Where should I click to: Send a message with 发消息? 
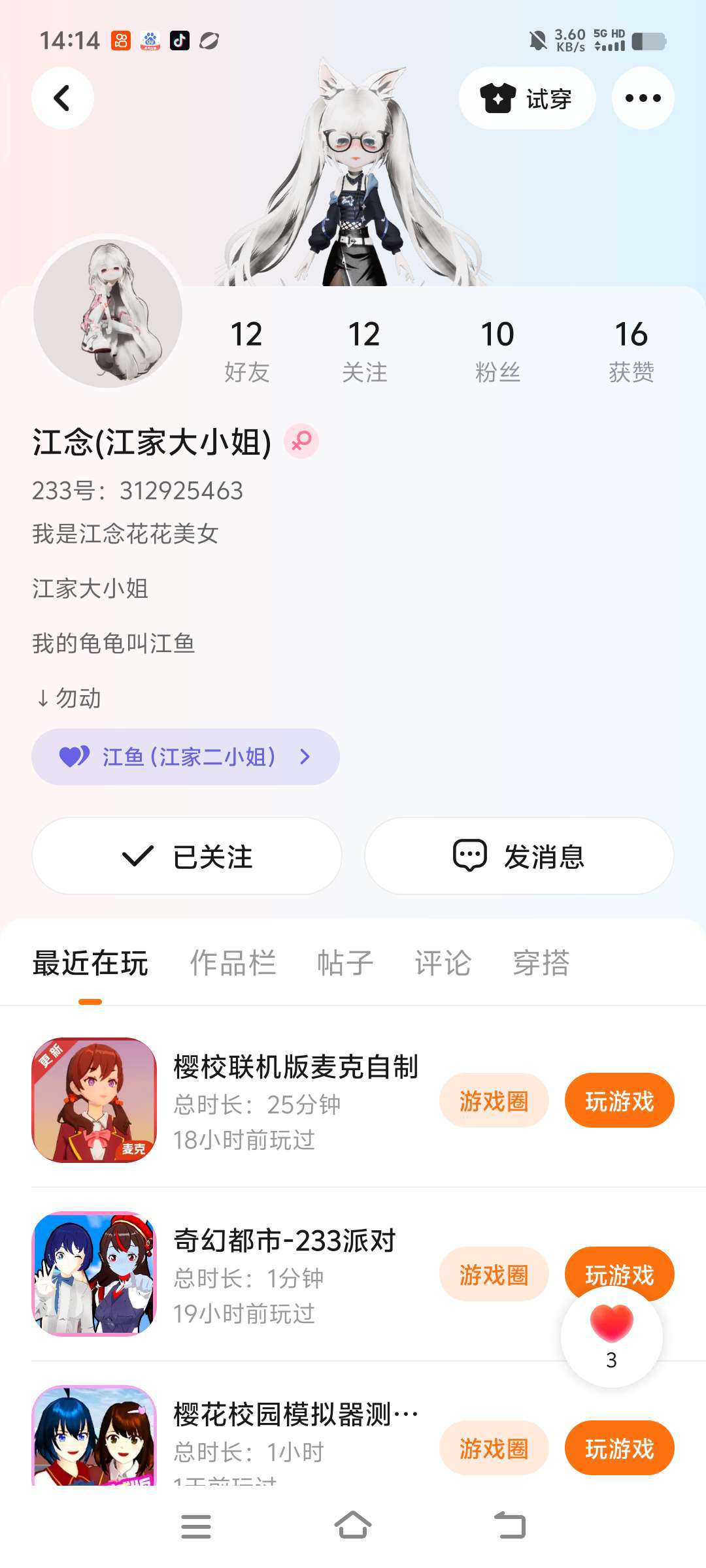[519, 856]
